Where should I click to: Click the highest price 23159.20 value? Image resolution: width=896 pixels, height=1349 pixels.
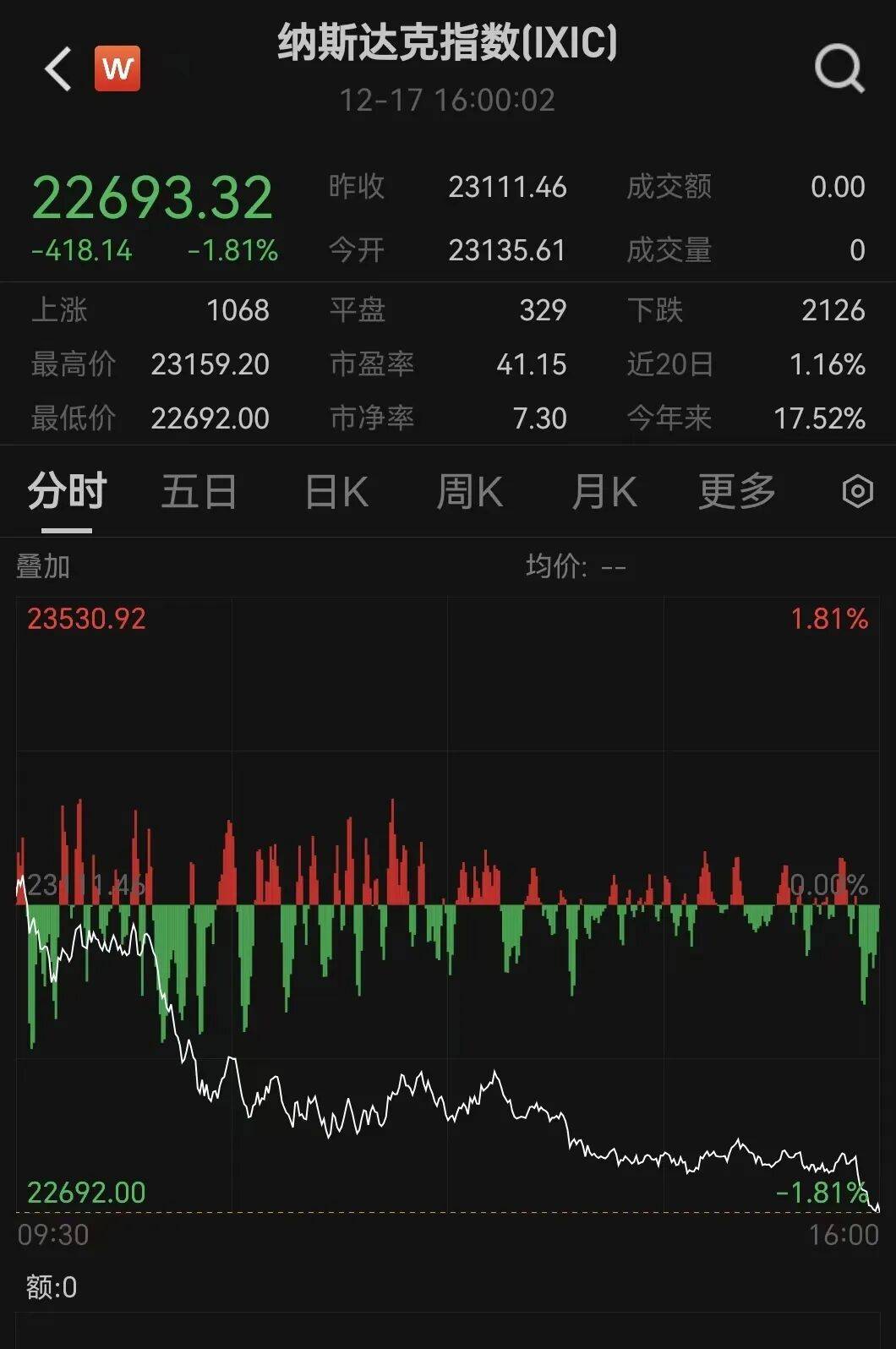tap(211, 365)
